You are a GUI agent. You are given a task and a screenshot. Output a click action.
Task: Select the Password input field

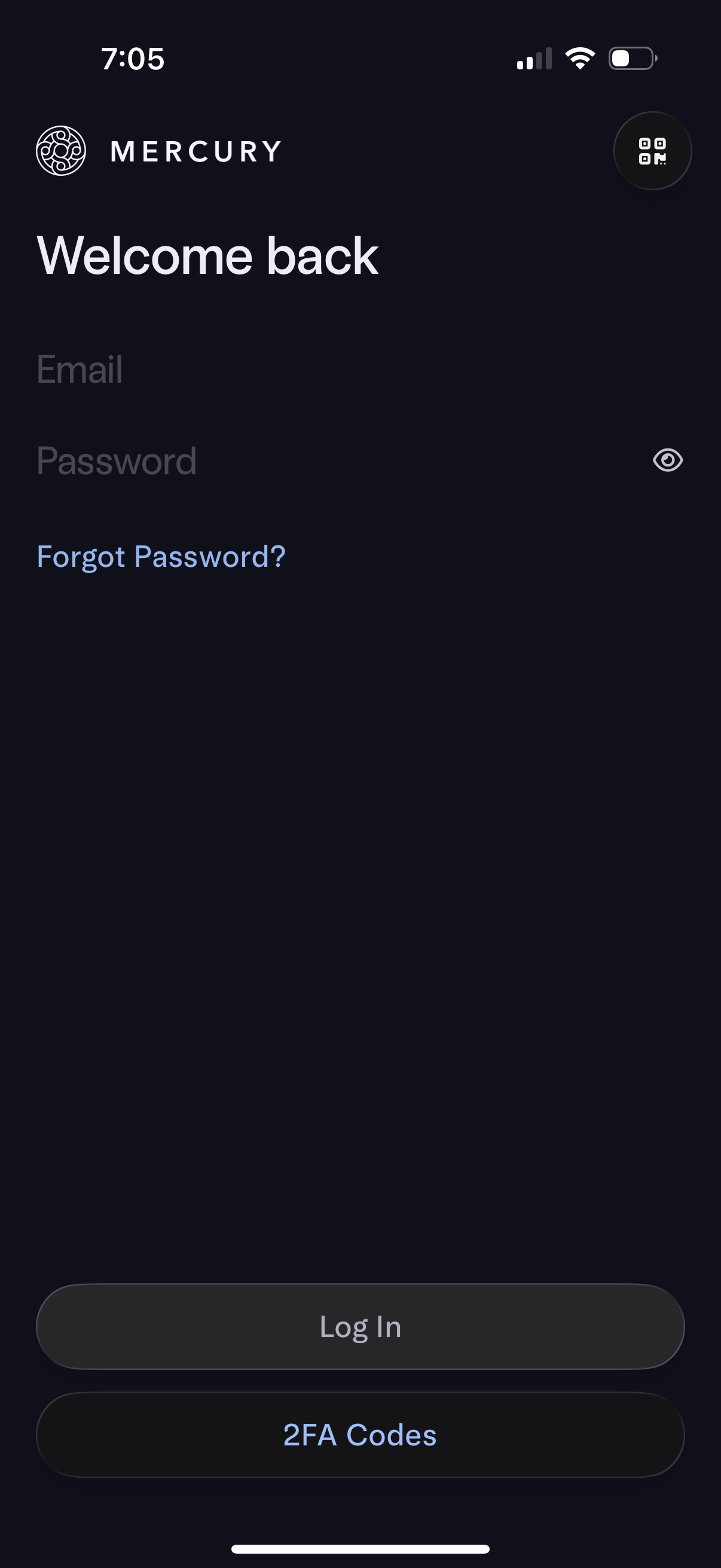tap(304, 461)
